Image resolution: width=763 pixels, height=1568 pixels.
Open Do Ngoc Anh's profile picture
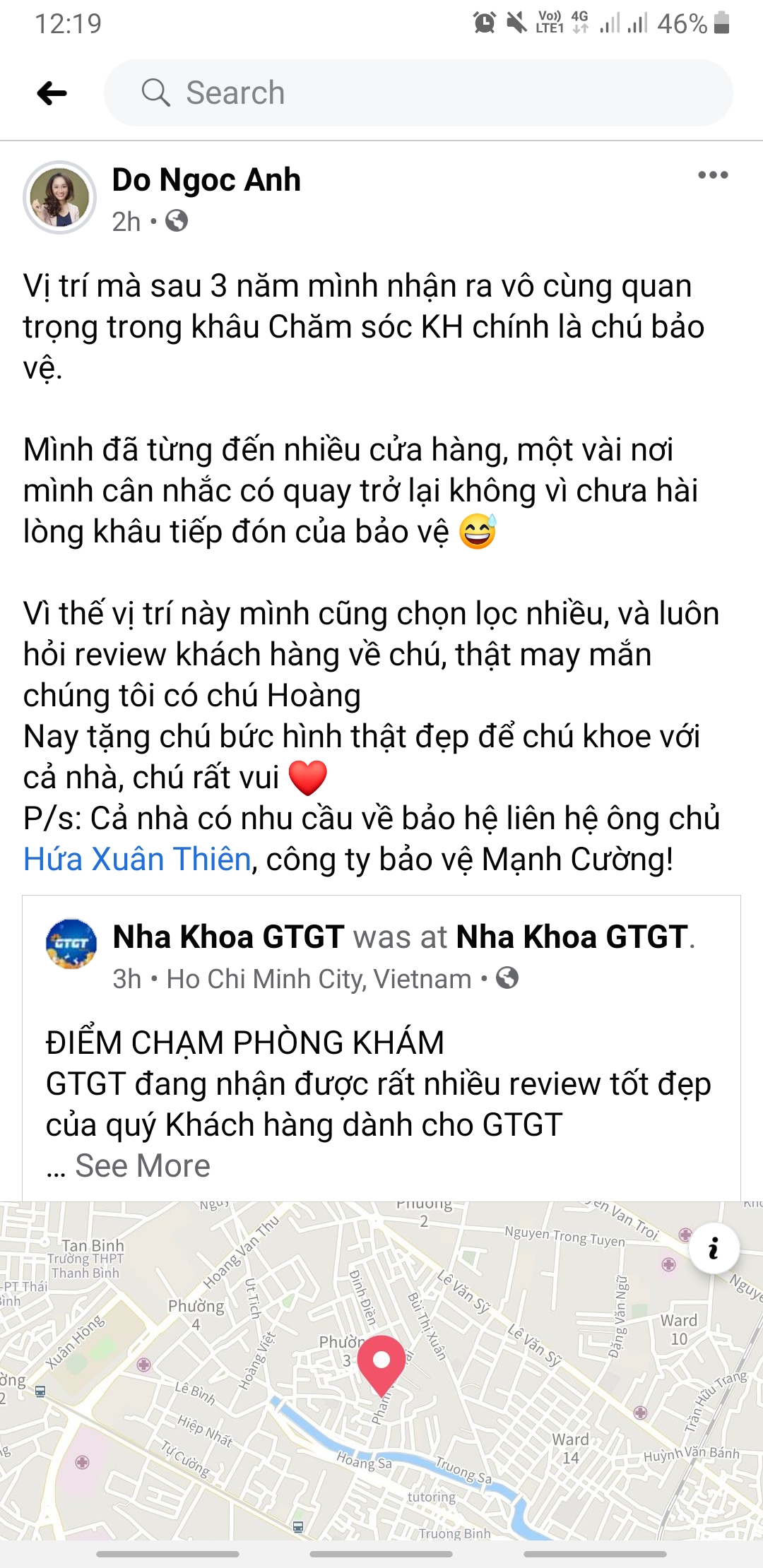[x=60, y=198]
